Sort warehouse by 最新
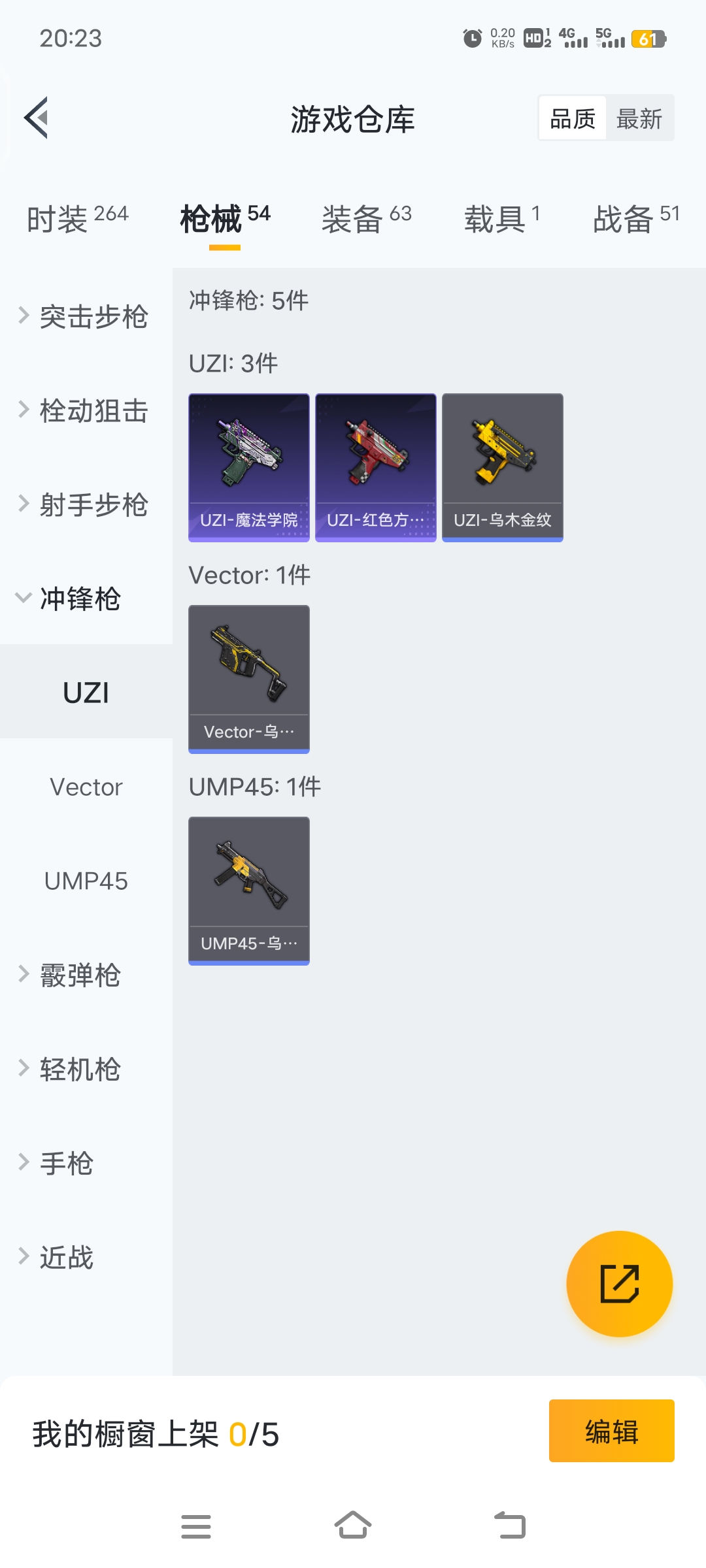 [639, 119]
